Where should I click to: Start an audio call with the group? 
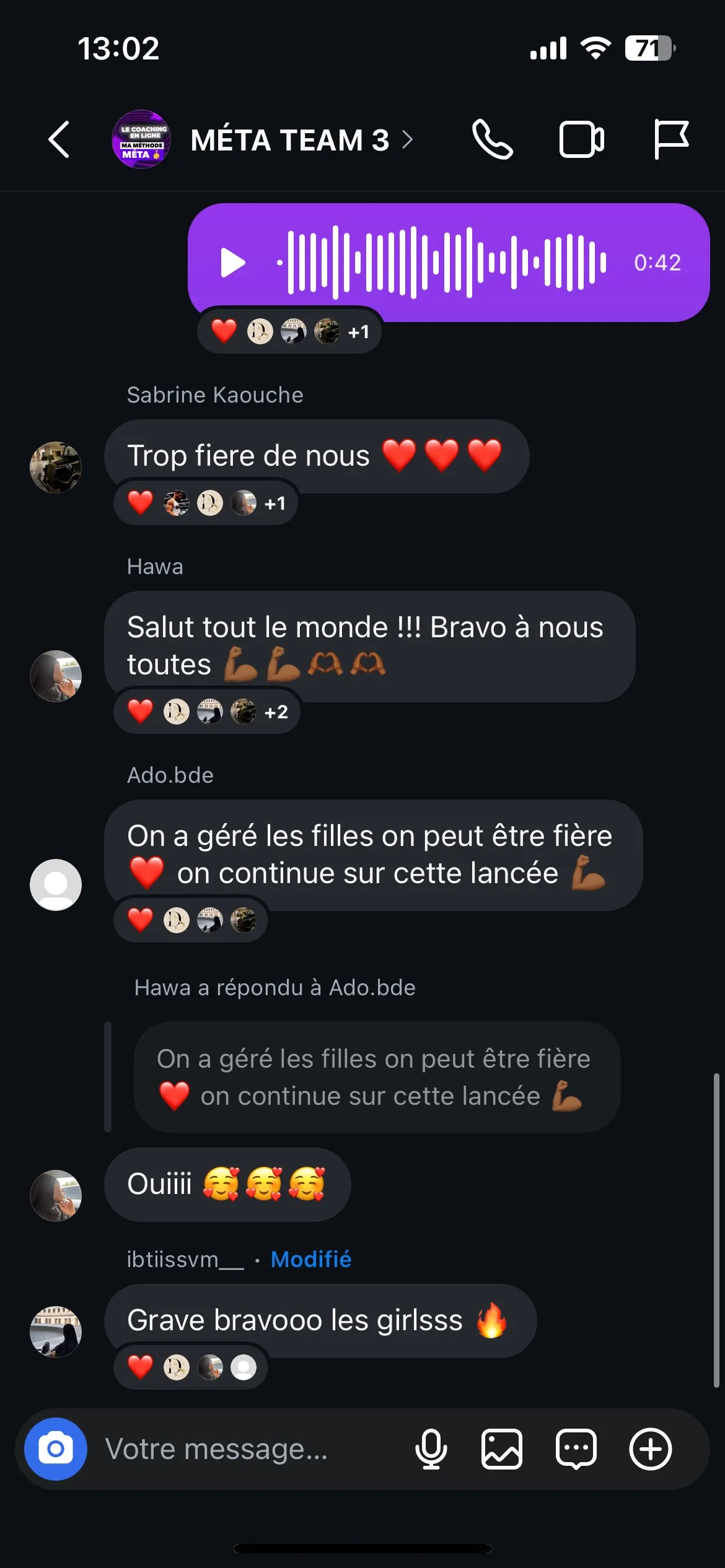(493, 139)
